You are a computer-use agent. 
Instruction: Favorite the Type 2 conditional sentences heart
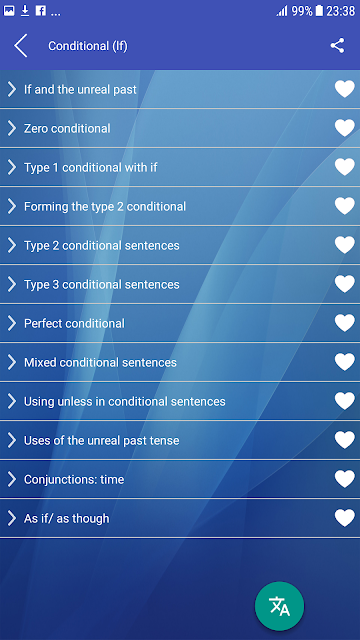[344, 245]
